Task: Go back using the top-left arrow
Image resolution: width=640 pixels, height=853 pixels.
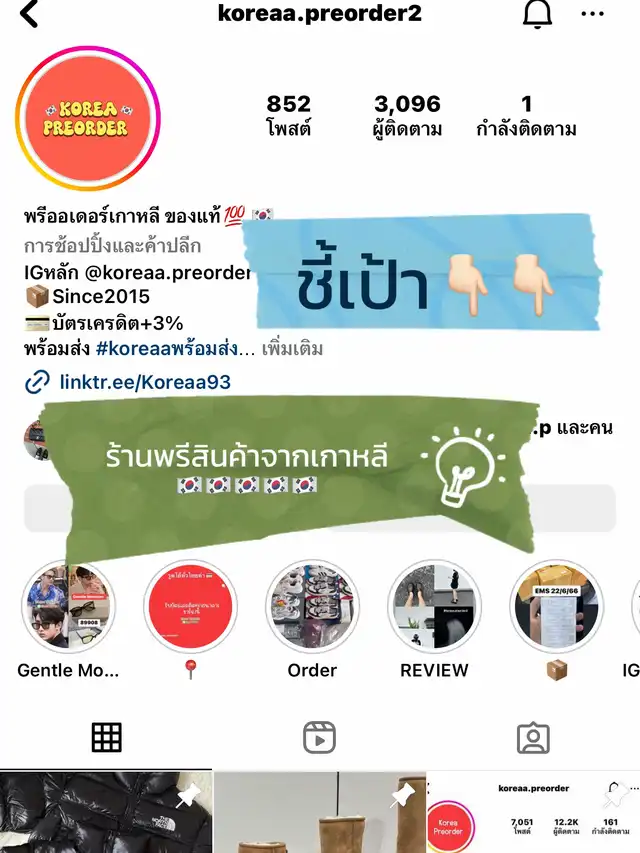Action: pyautogui.click(x=30, y=15)
